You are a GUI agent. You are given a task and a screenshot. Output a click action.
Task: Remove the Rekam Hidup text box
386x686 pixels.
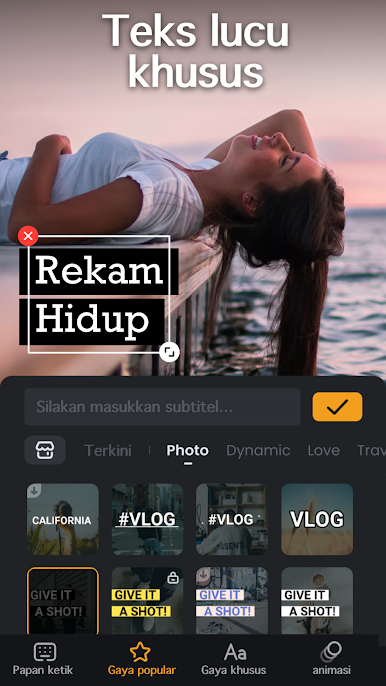(x=28, y=236)
